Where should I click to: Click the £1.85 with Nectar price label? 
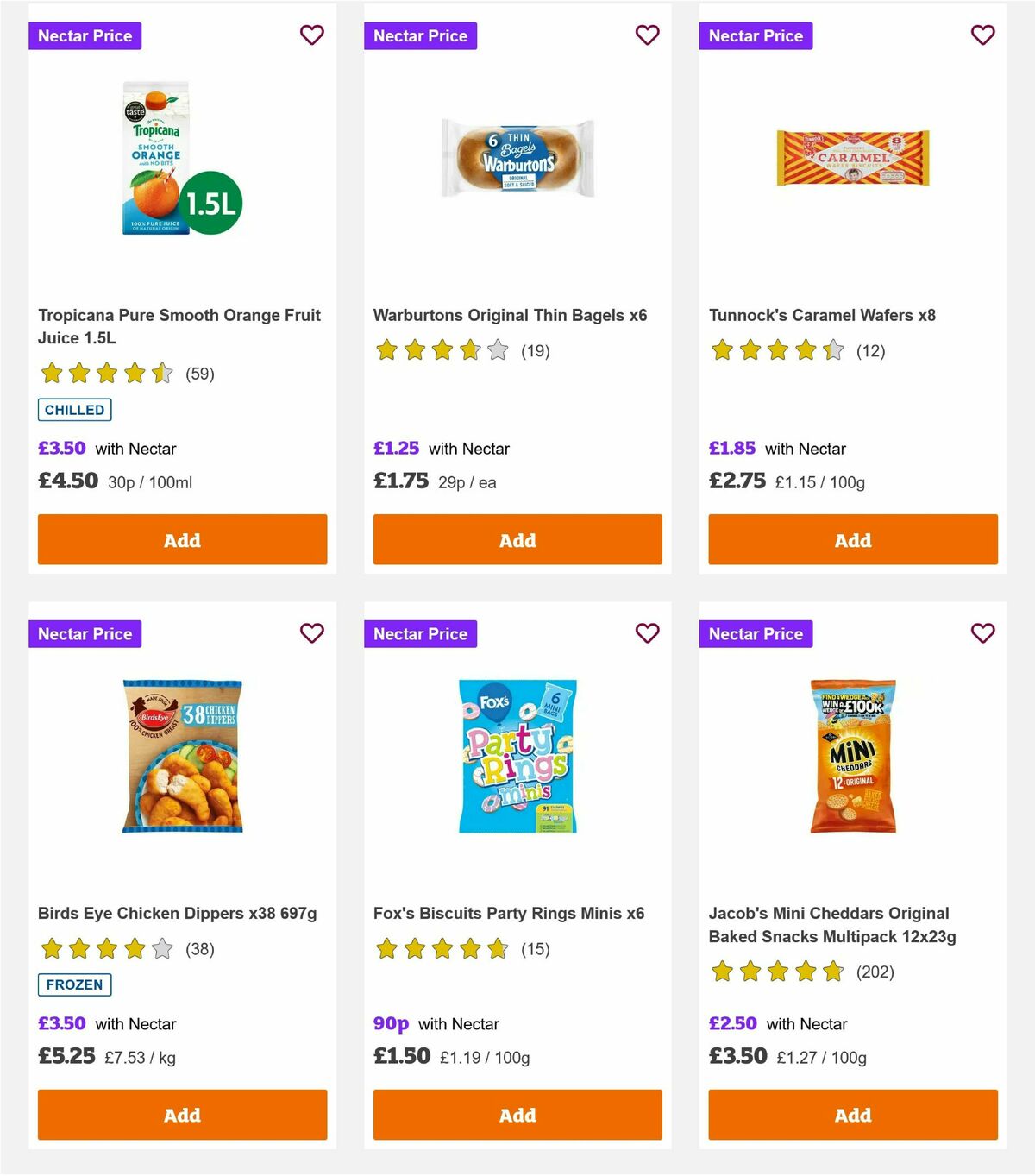point(731,449)
